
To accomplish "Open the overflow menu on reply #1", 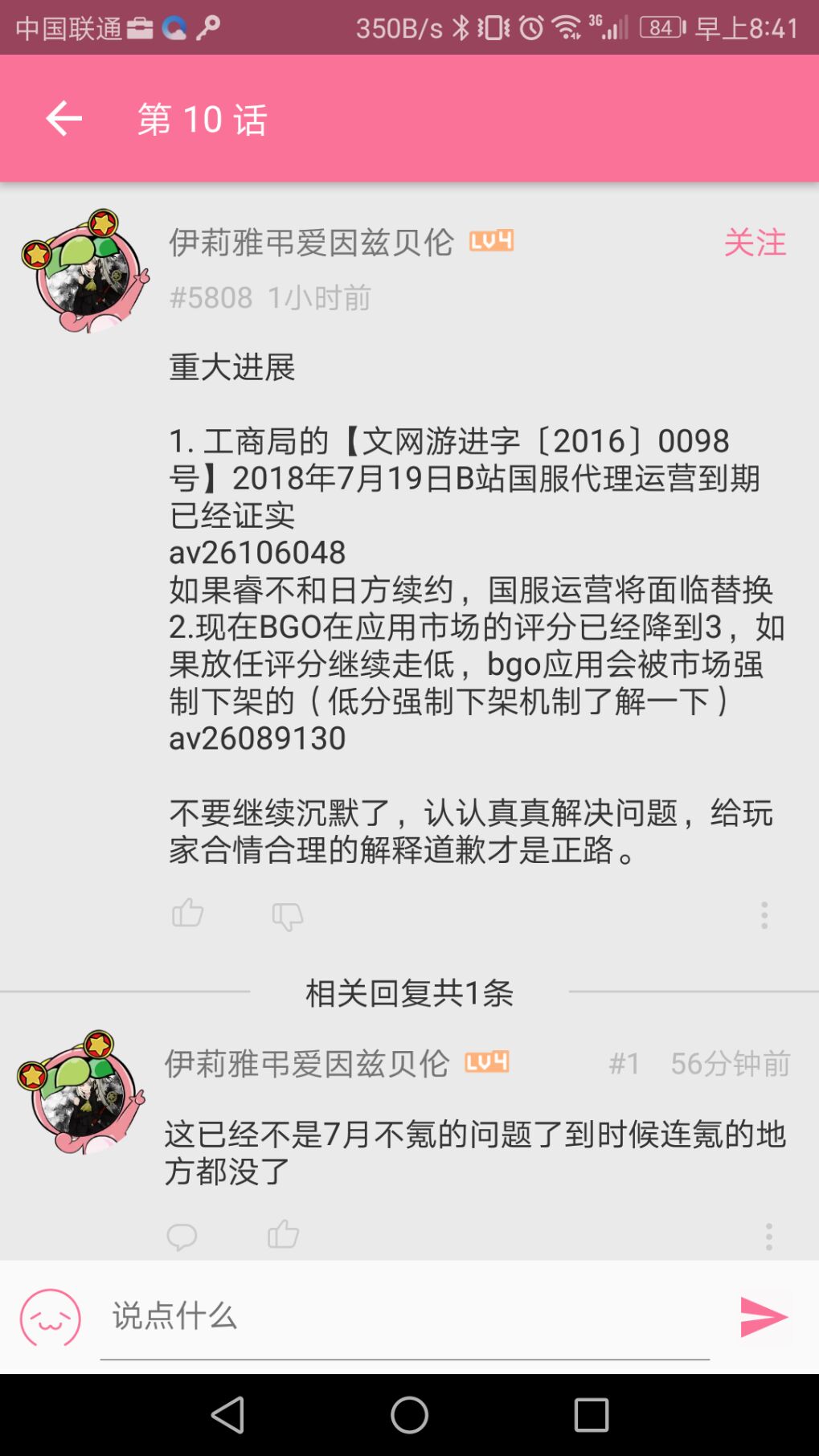I will click(x=768, y=1237).
